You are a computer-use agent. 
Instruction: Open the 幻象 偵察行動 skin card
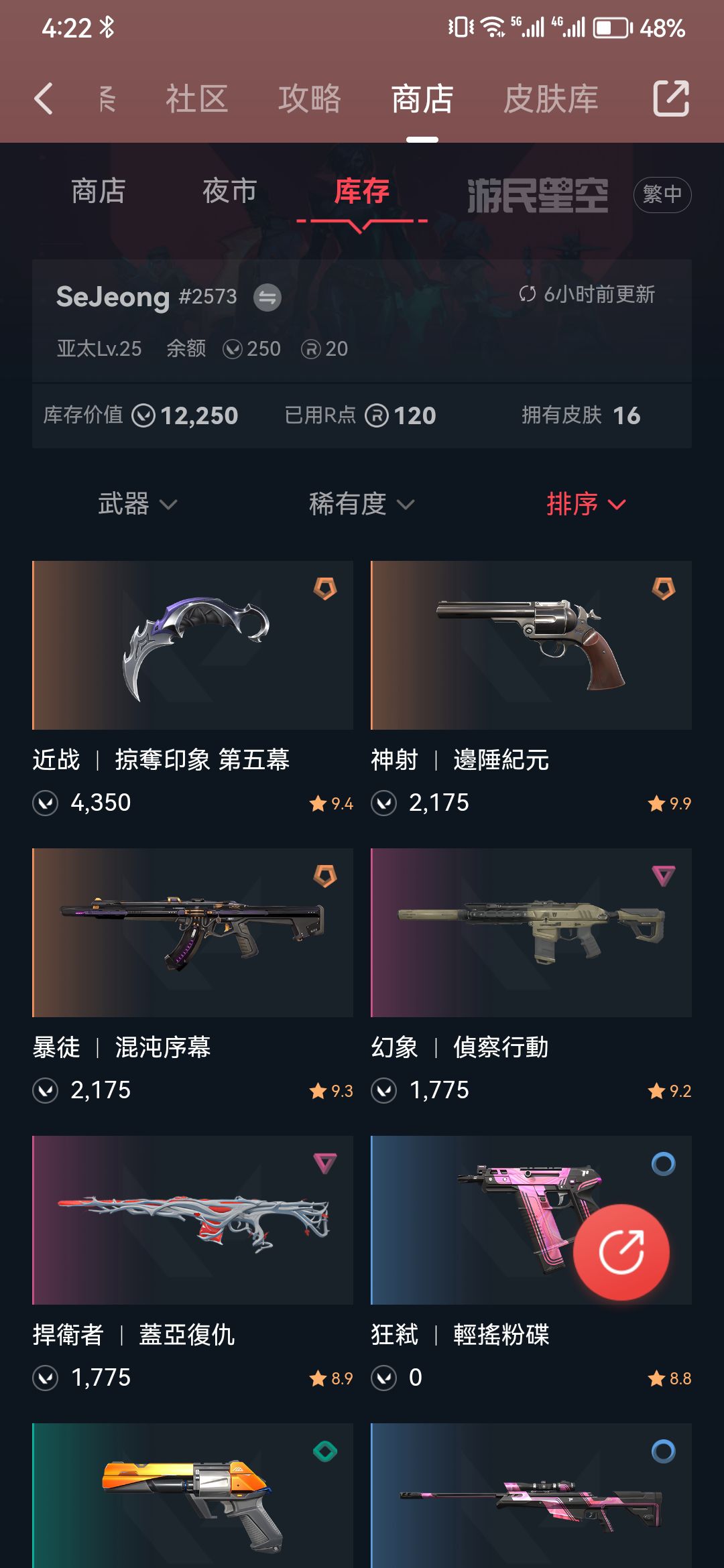pyautogui.click(x=531, y=976)
